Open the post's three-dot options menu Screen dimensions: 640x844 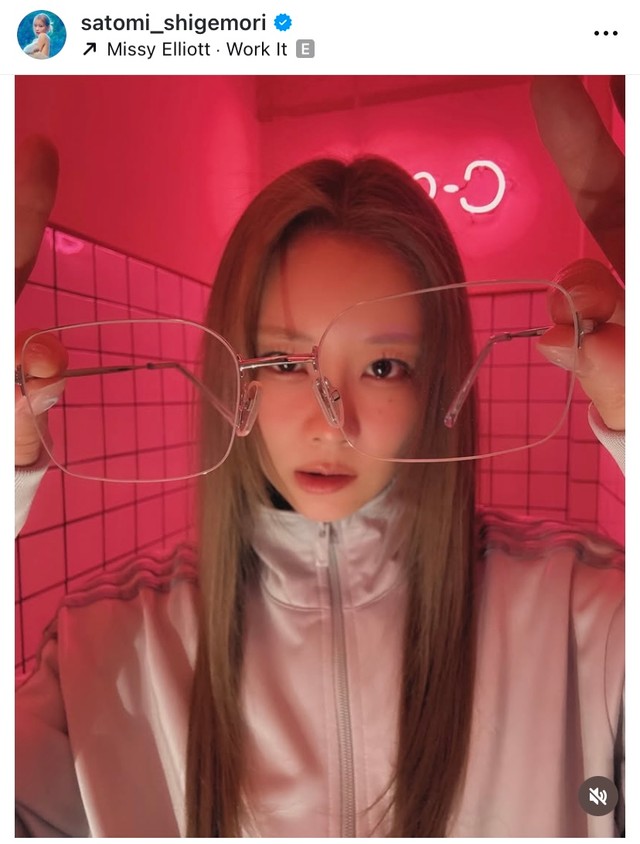click(x=605, y=34)
